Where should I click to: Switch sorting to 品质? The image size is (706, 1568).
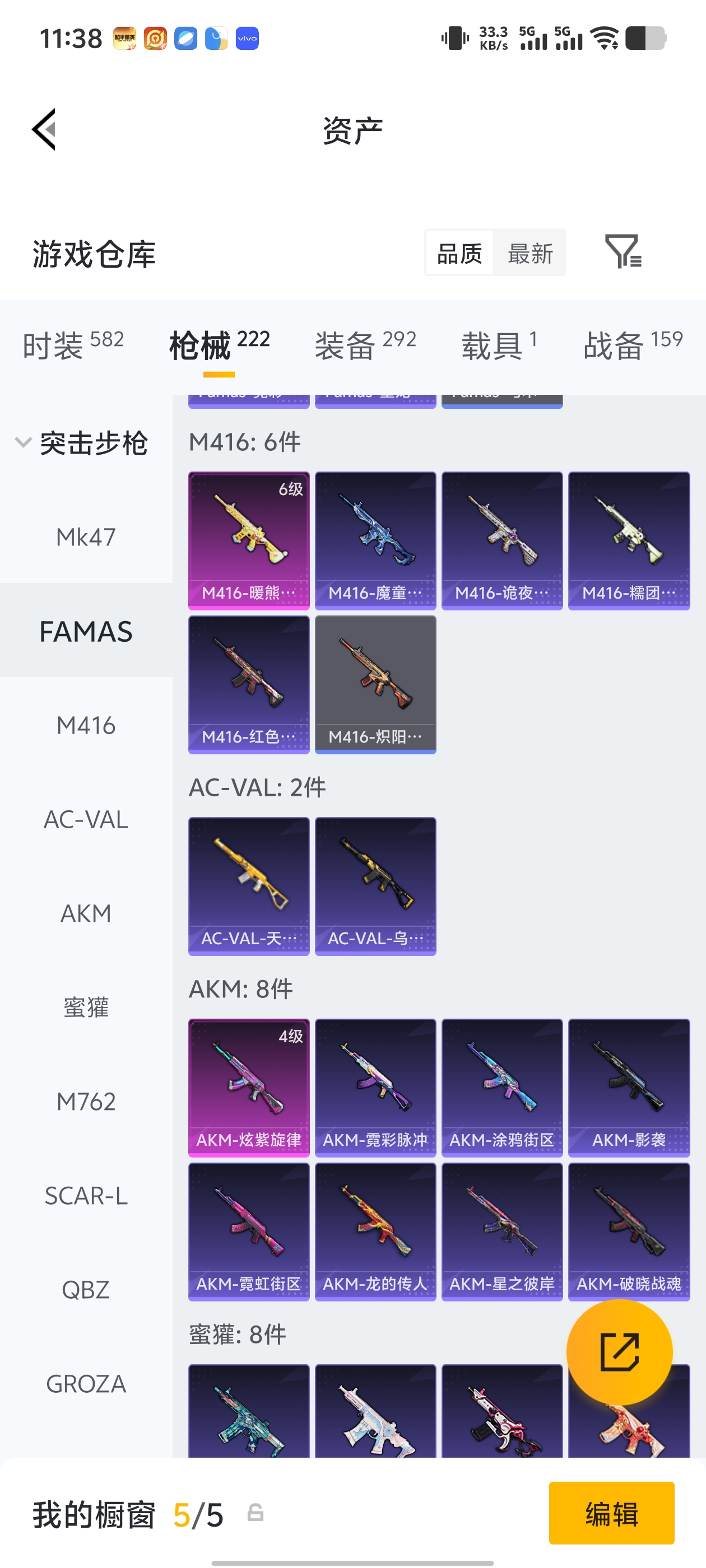coord(460,253)
